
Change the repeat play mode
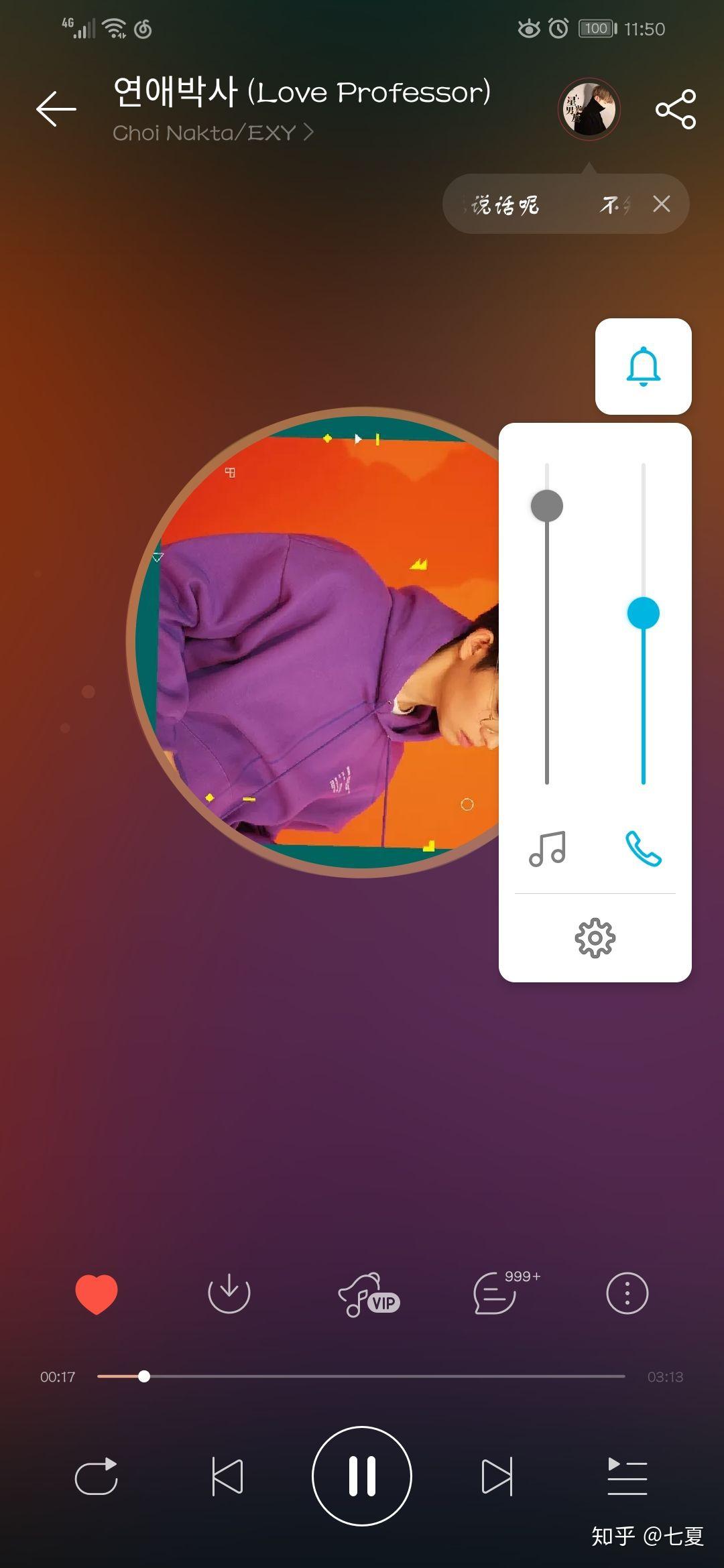coord(97,1476)
